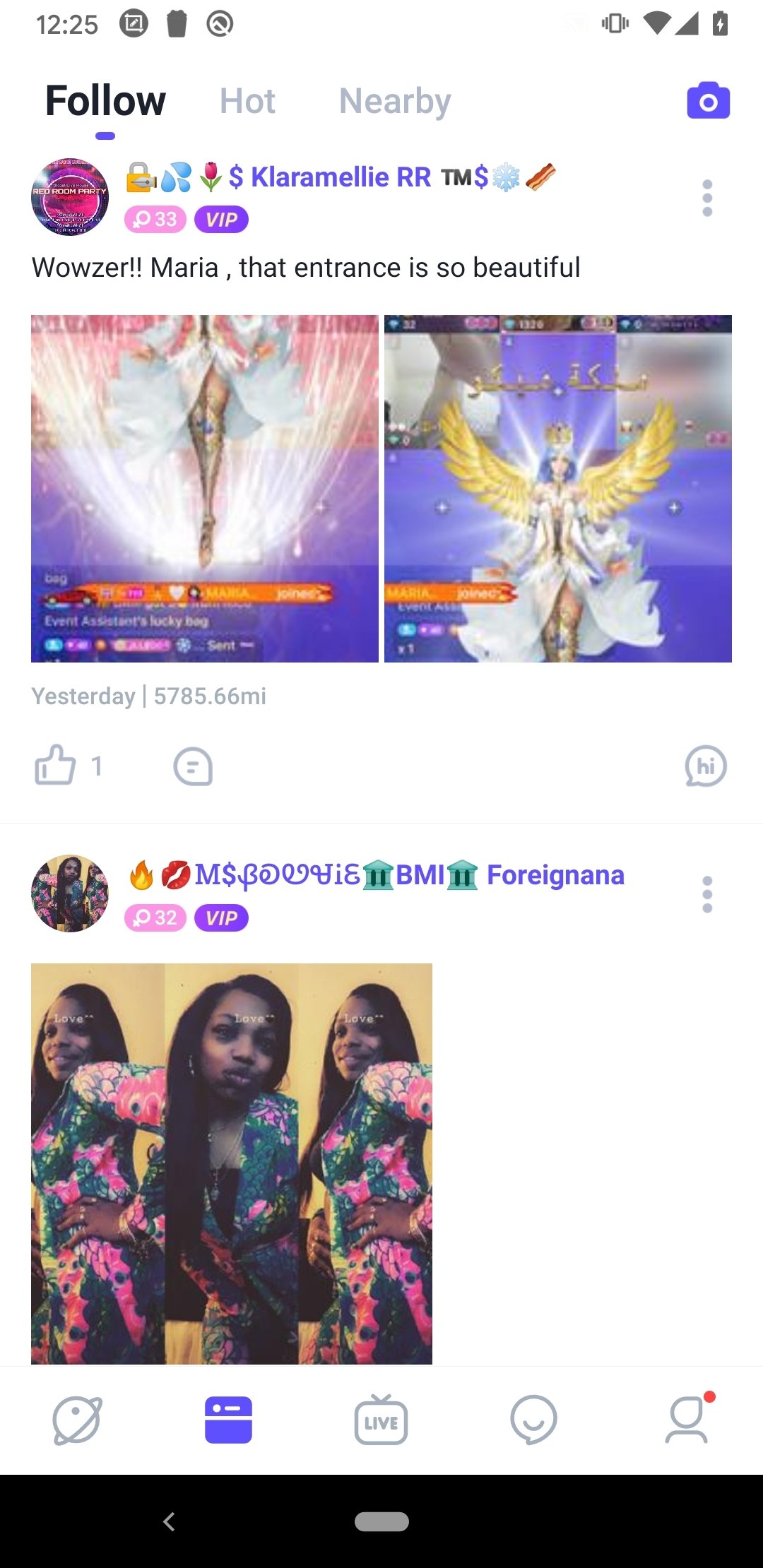Open Klaramellie RR's profile picture
763x1568 pixels.
click(70, 197)
